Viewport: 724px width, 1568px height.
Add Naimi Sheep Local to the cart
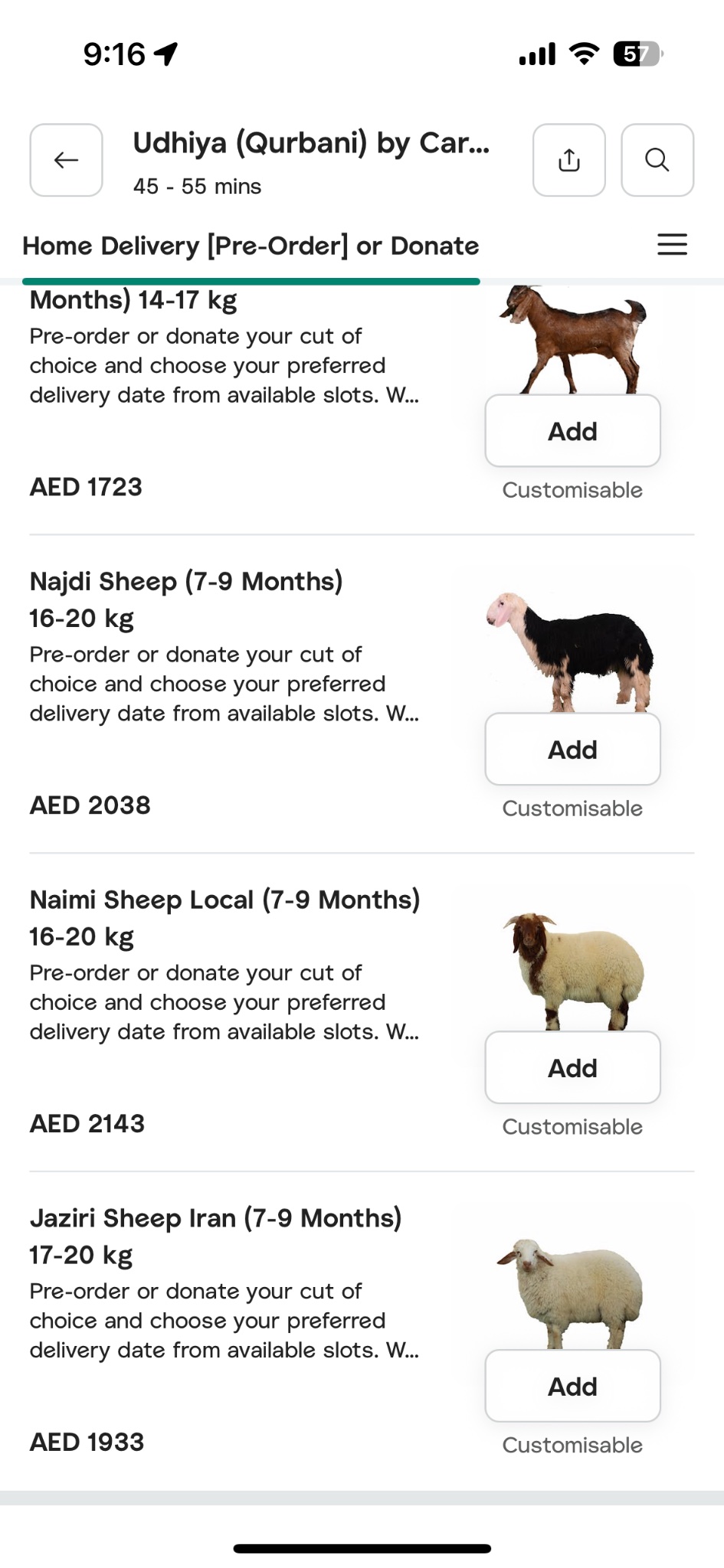[x=572, y=1068]
